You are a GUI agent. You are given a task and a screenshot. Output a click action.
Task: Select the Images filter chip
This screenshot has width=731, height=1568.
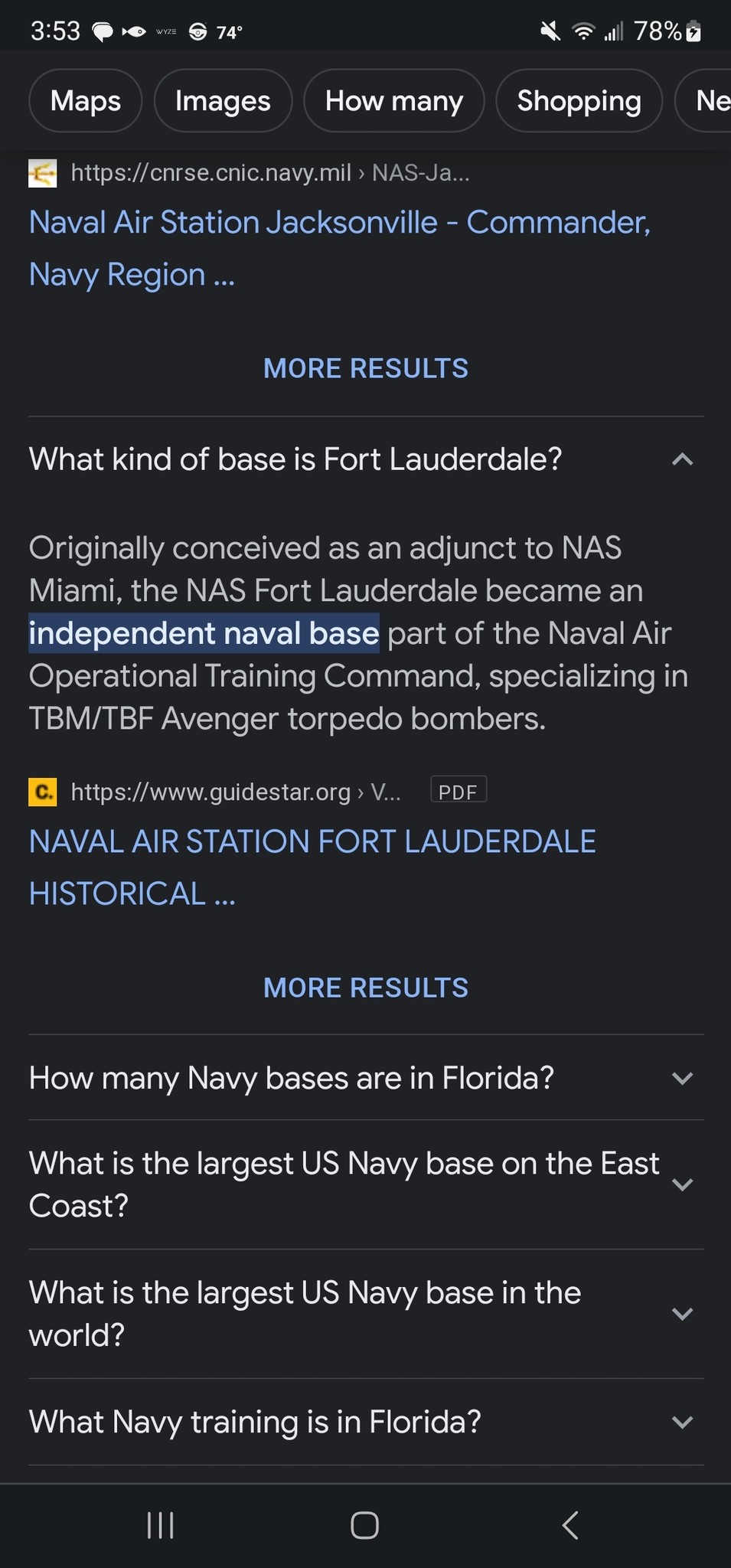click(223, 101)
